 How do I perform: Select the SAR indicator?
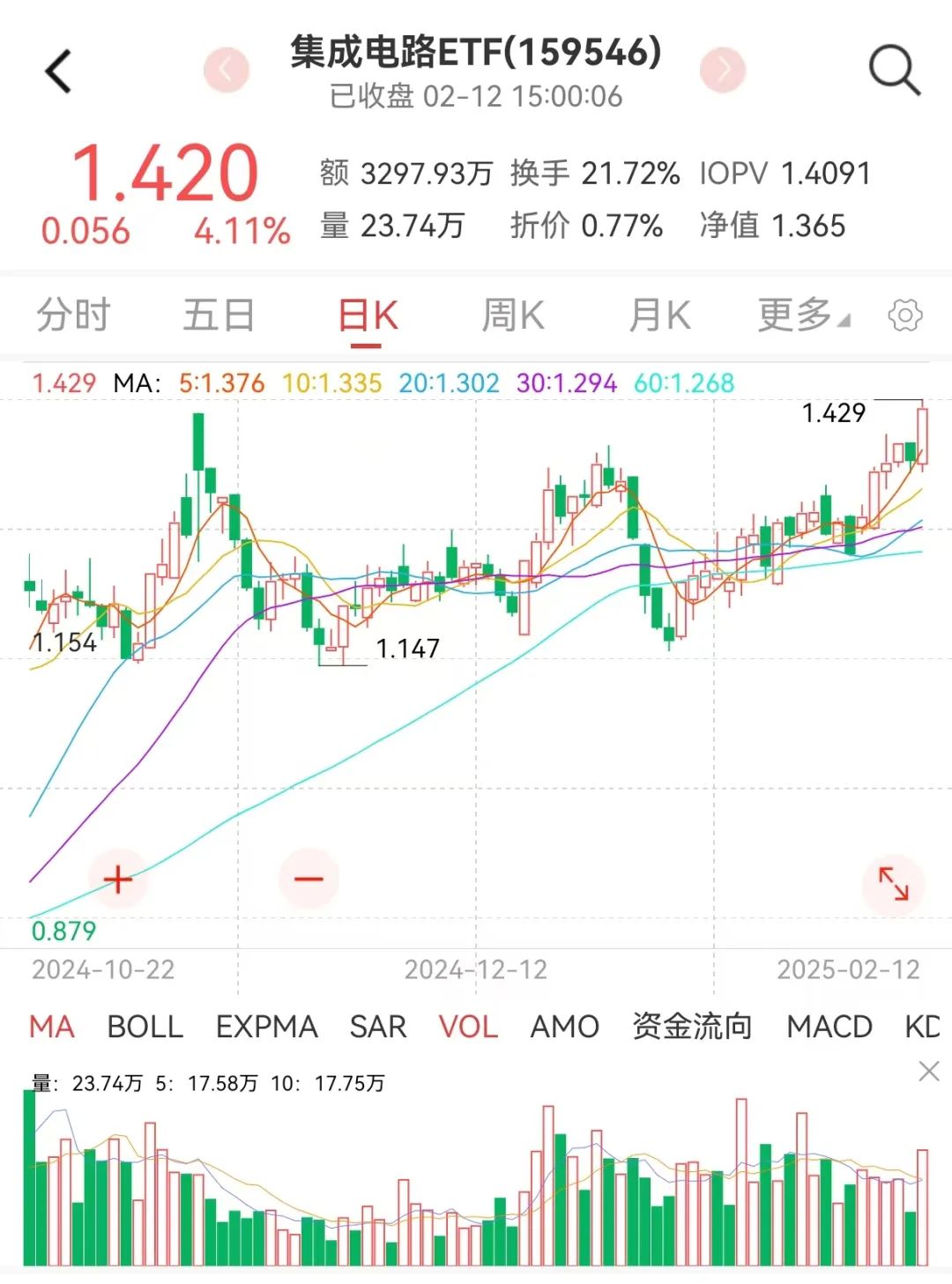(378, 1027)
